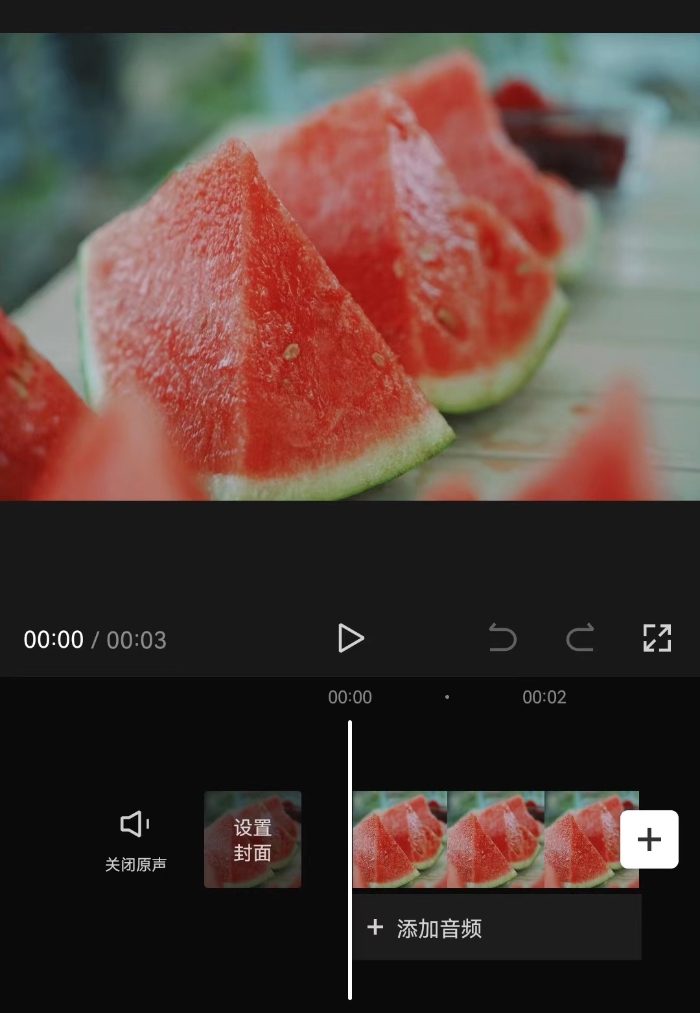Select the watermelon clip on timeline
This screenshot has width=700, height=1013.
(495, 840)
